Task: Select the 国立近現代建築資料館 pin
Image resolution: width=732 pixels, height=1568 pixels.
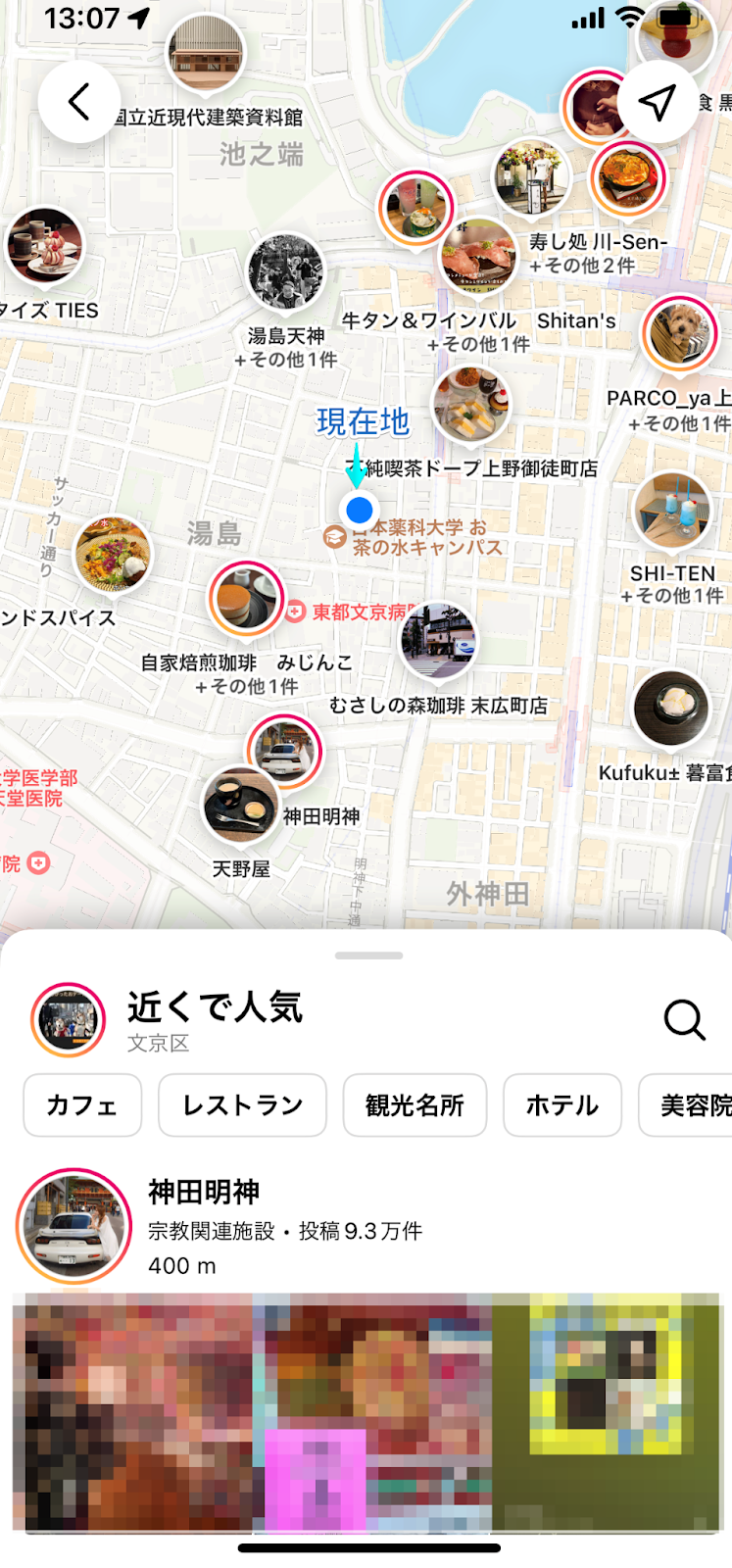Action: [x=205, y=54]
